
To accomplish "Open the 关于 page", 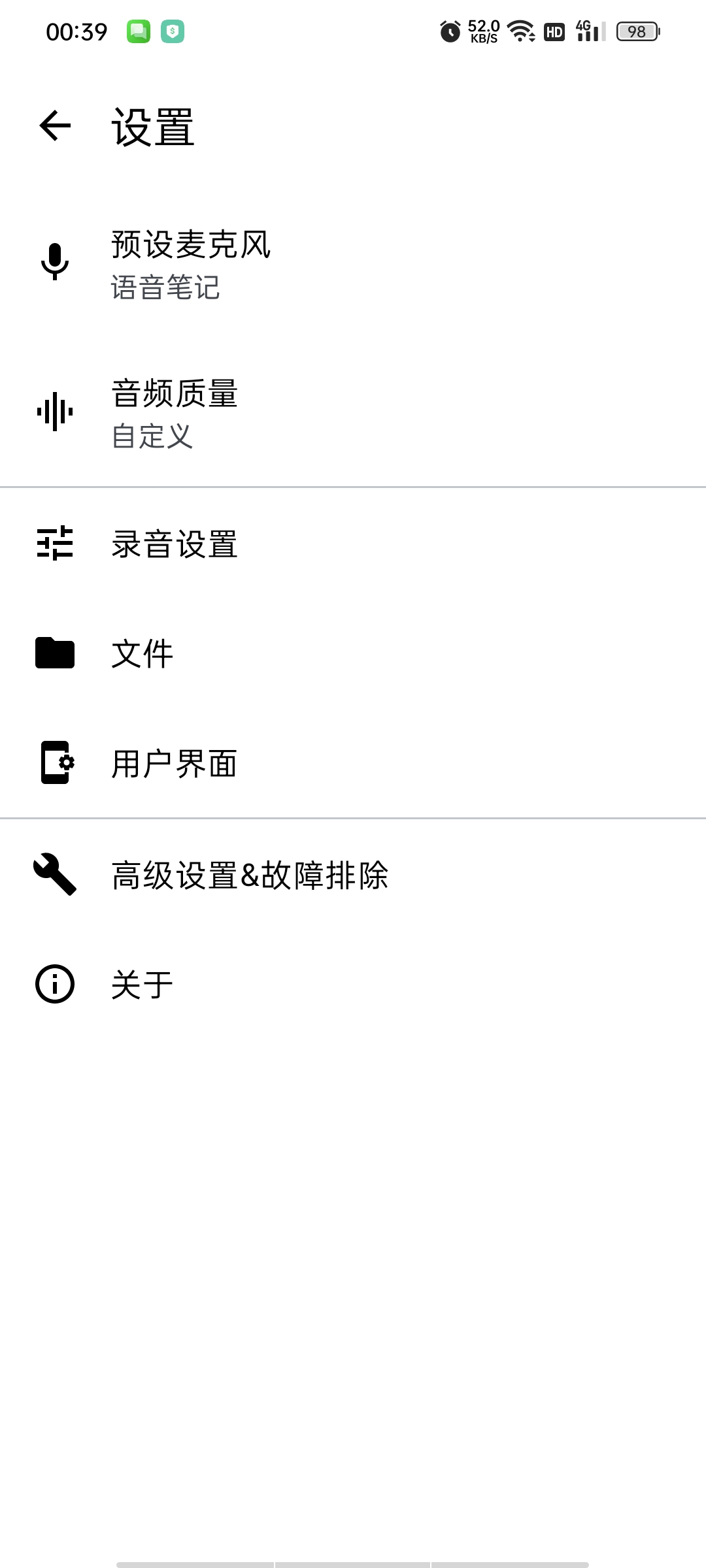I will pos(353,985).
